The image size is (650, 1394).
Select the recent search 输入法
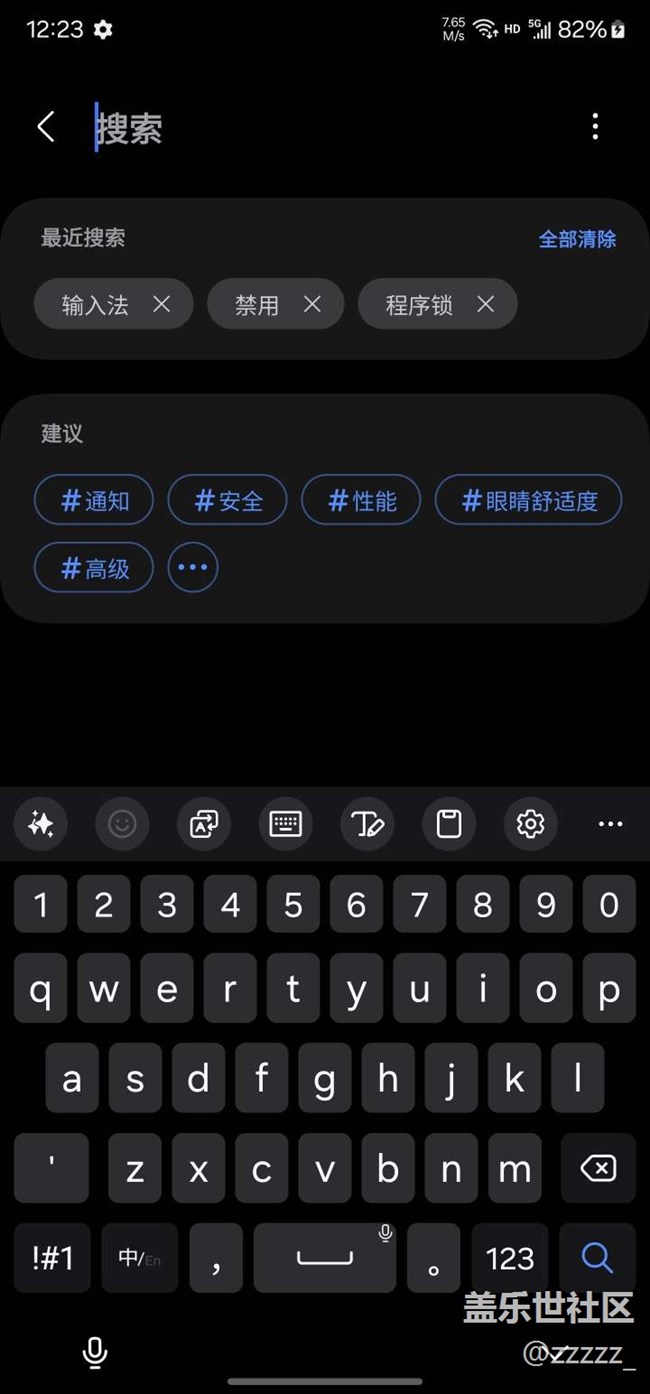click(x=95, y=305)
